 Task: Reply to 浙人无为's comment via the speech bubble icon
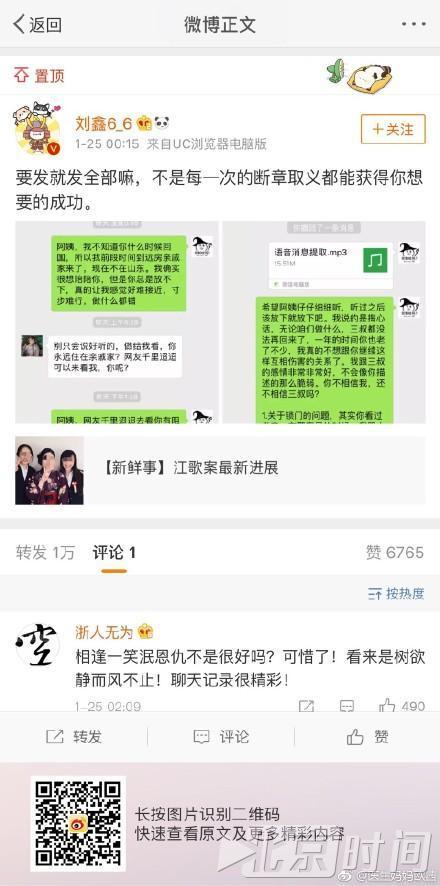coord(347,706)
